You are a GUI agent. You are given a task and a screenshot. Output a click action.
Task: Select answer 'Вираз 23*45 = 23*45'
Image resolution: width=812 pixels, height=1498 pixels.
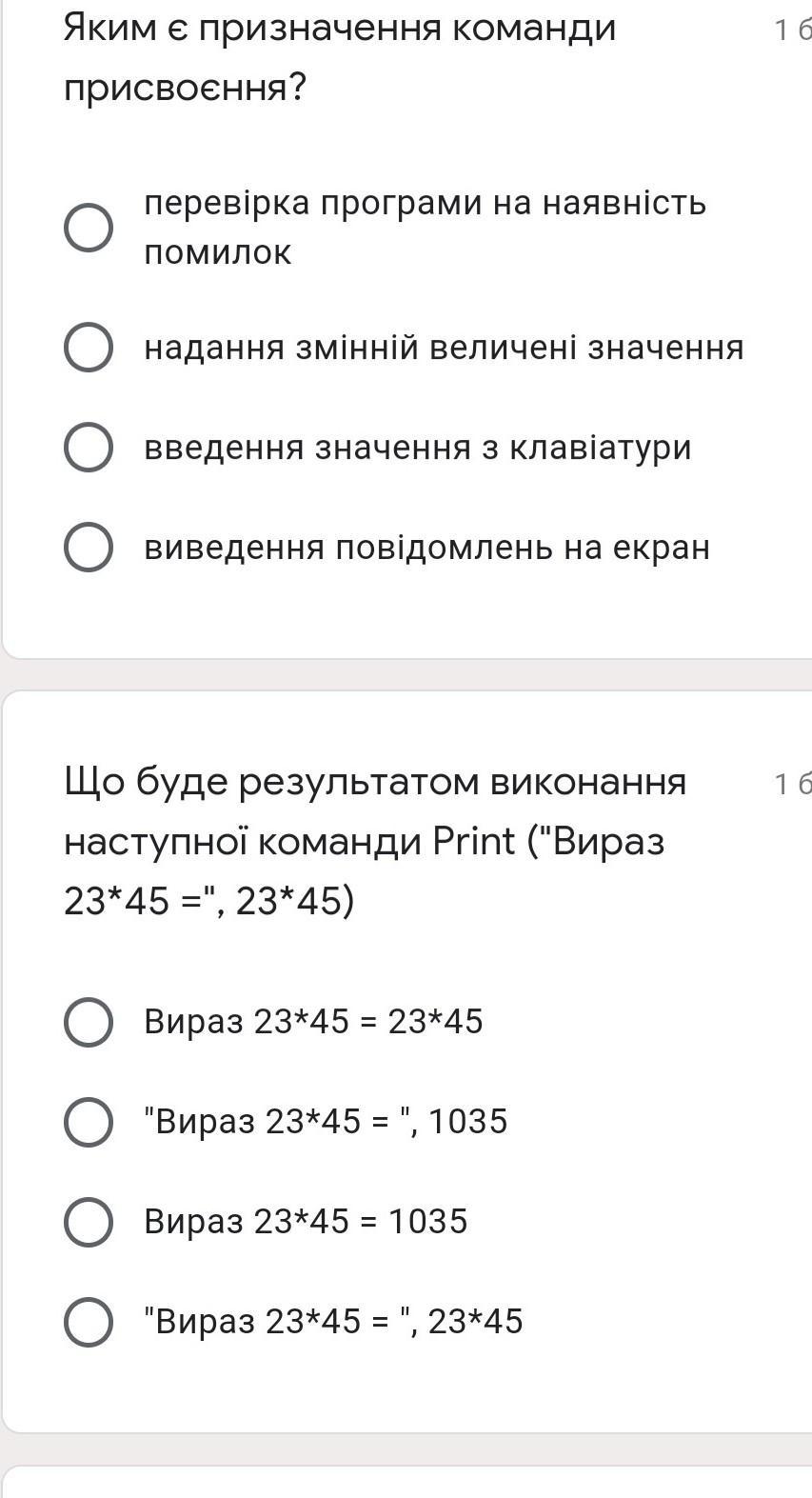click(x=89, y=1022)
